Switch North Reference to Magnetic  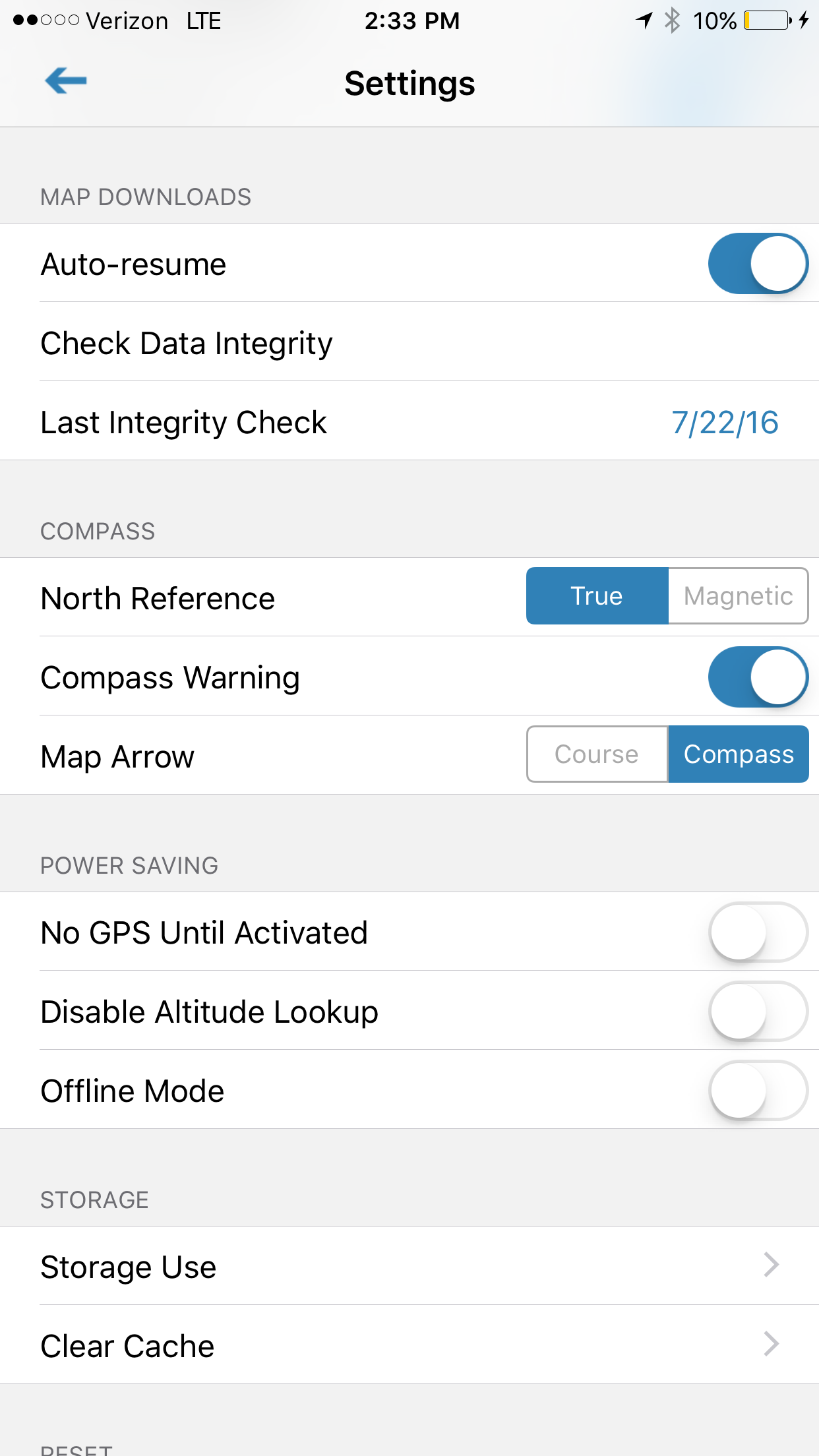tap(739, 596)
